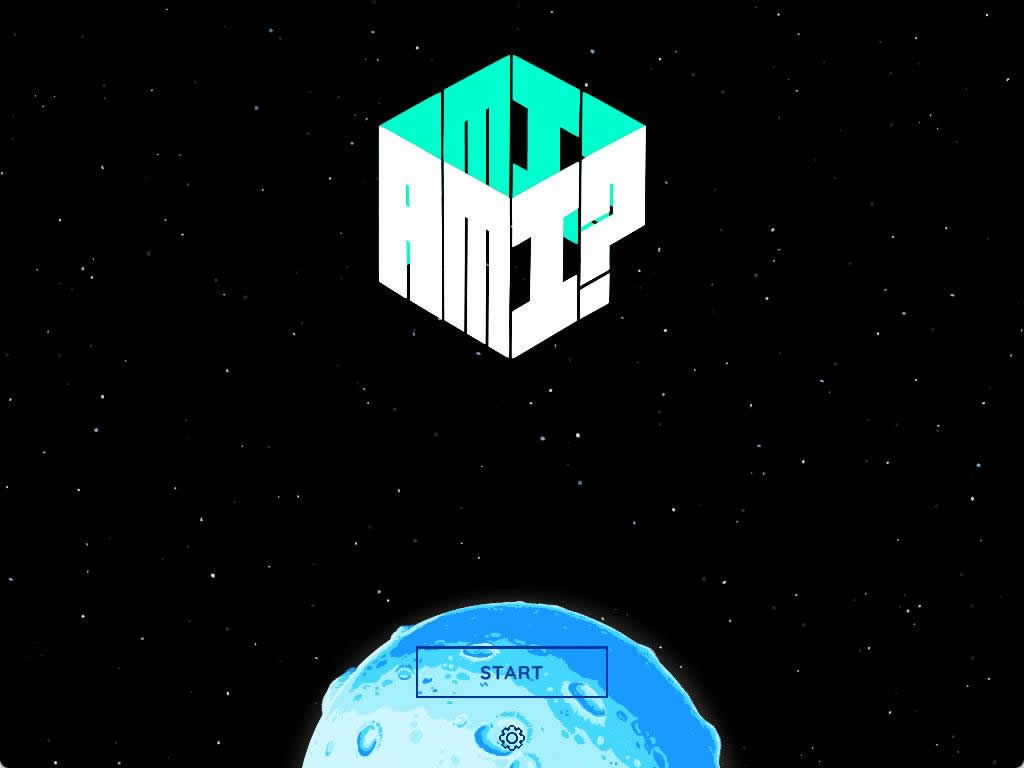Open settings via the gear icon

[x=511, y=738]
